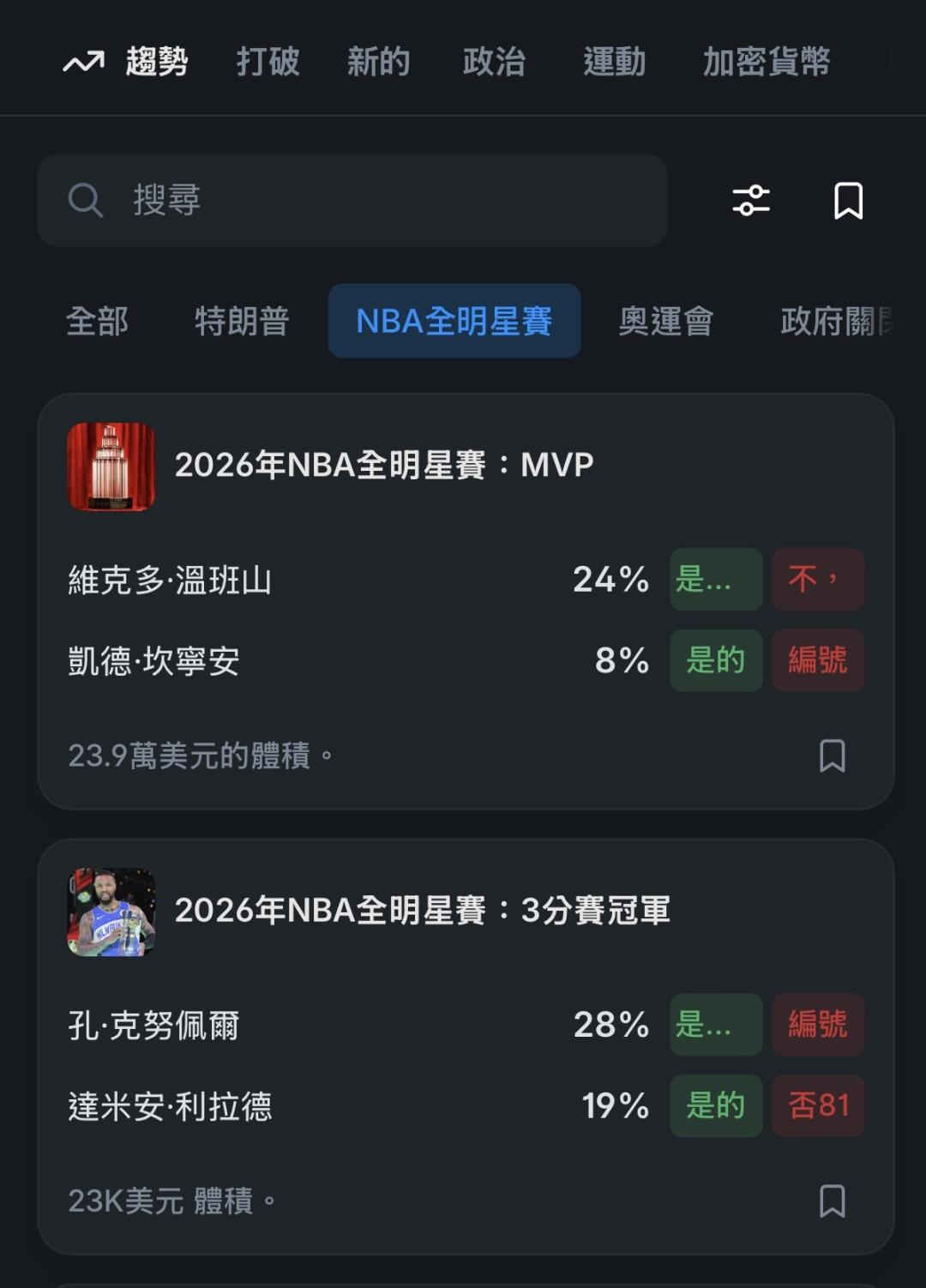Open the 新的 tab
926x1288 pixels.
378,62
